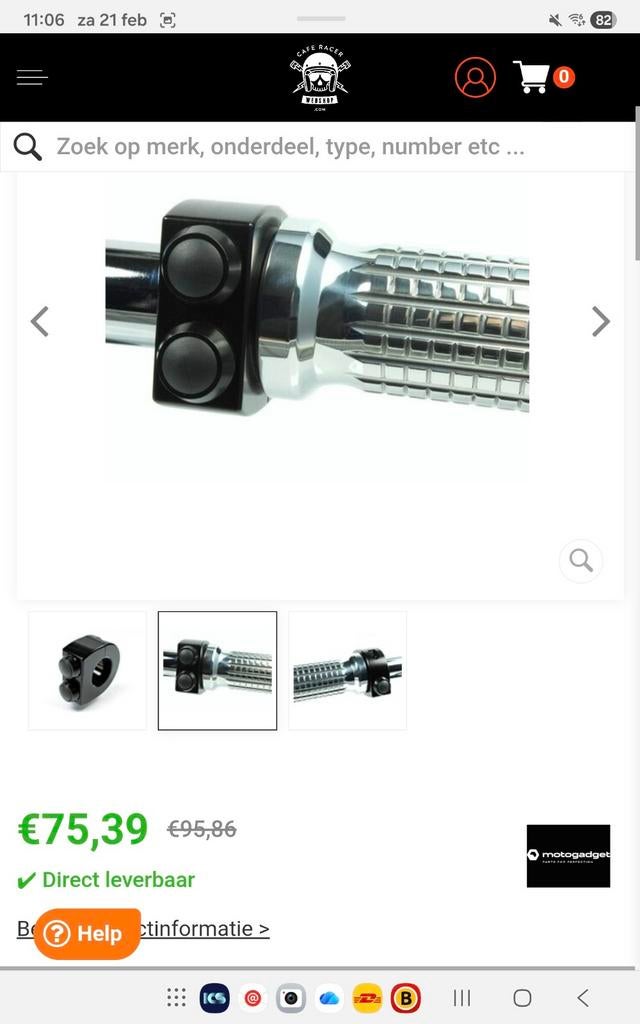This screenshot has width=640, height=1024.
Task: Open the orange Help chat button
Action: coord(87,934)
